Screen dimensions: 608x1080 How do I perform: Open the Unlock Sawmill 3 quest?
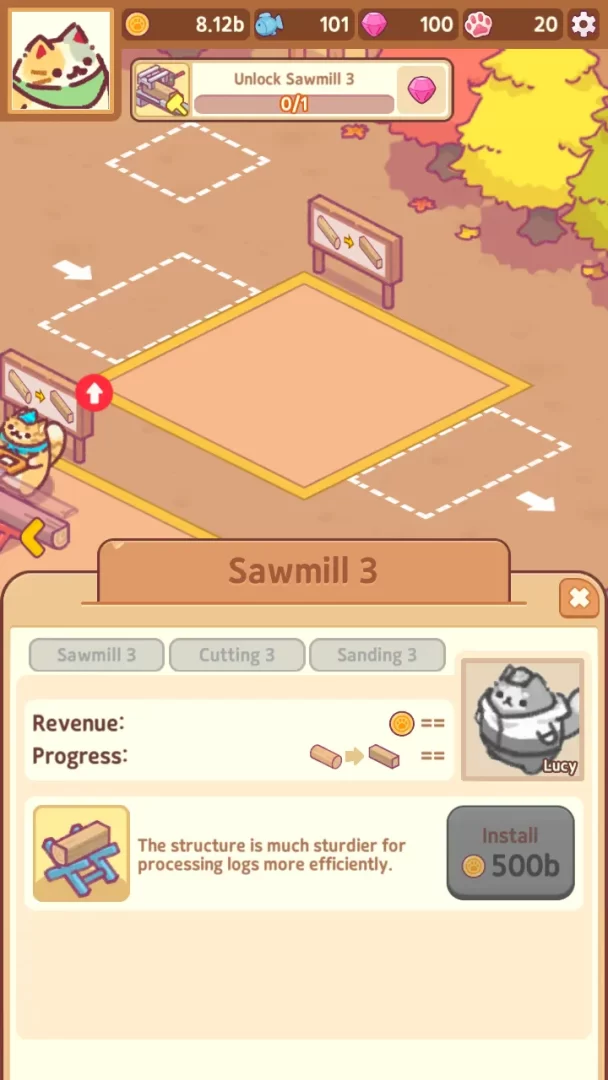291,89
